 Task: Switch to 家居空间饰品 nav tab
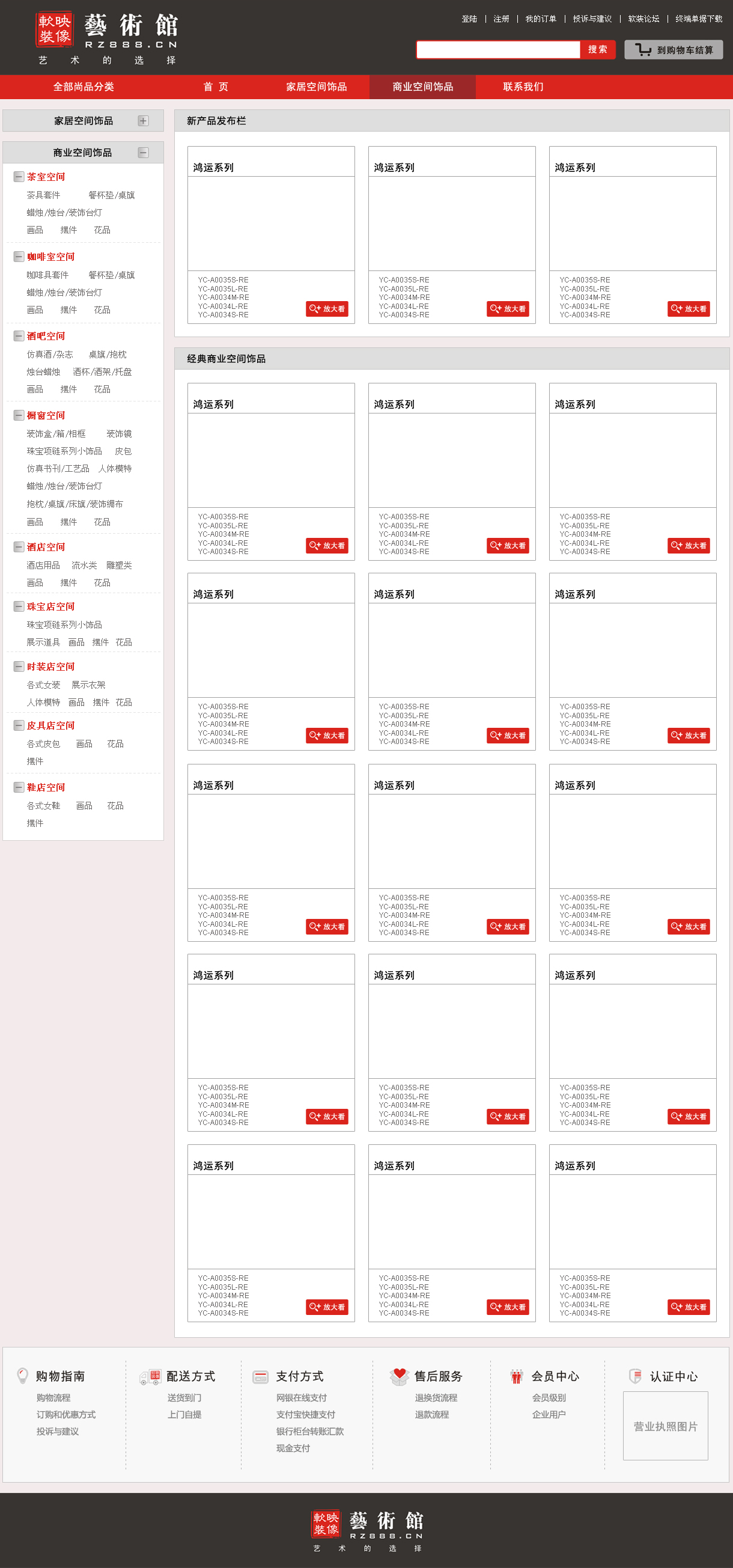[316, 87]
